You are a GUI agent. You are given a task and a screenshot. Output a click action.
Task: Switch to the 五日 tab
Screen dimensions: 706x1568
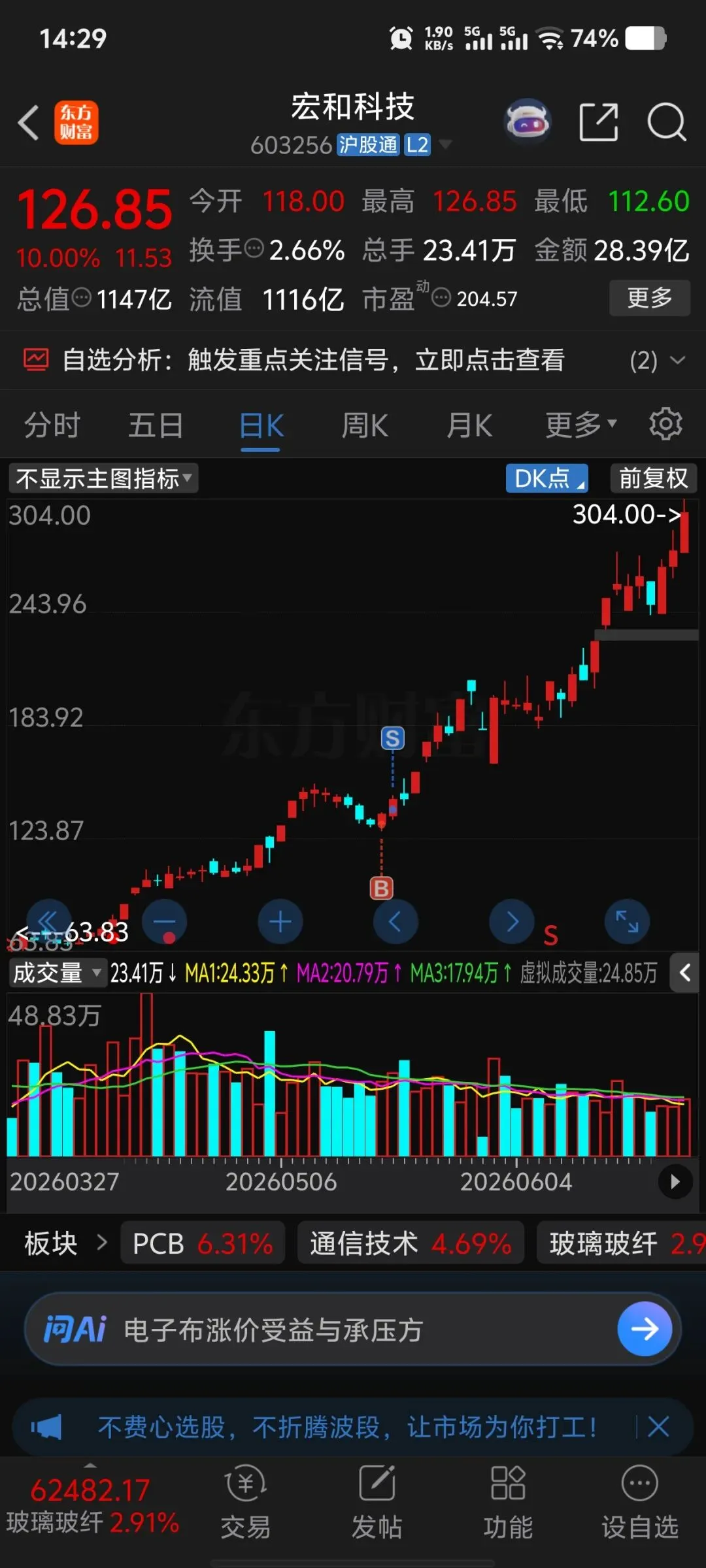tap(156, 425)
